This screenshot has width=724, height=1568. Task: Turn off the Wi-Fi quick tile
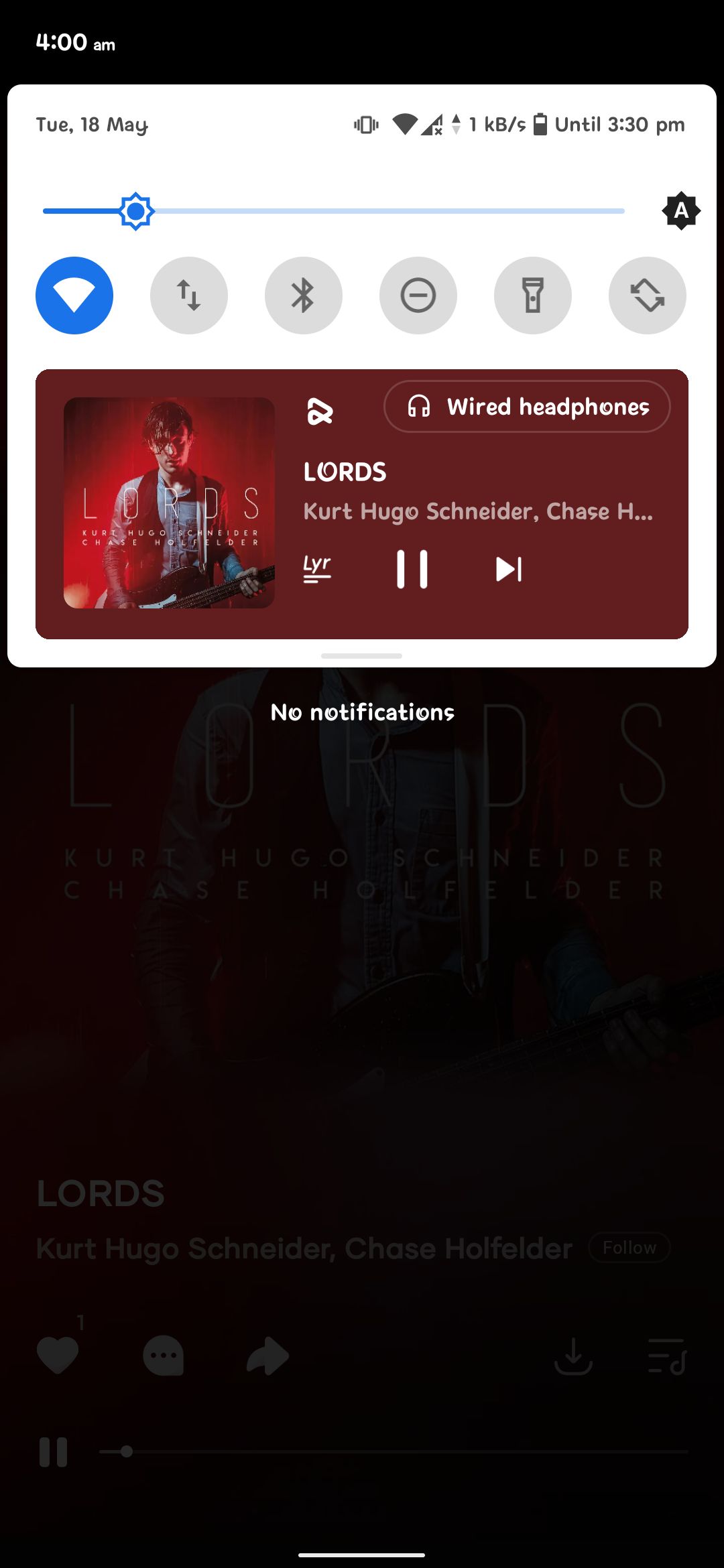pos(74,296)
